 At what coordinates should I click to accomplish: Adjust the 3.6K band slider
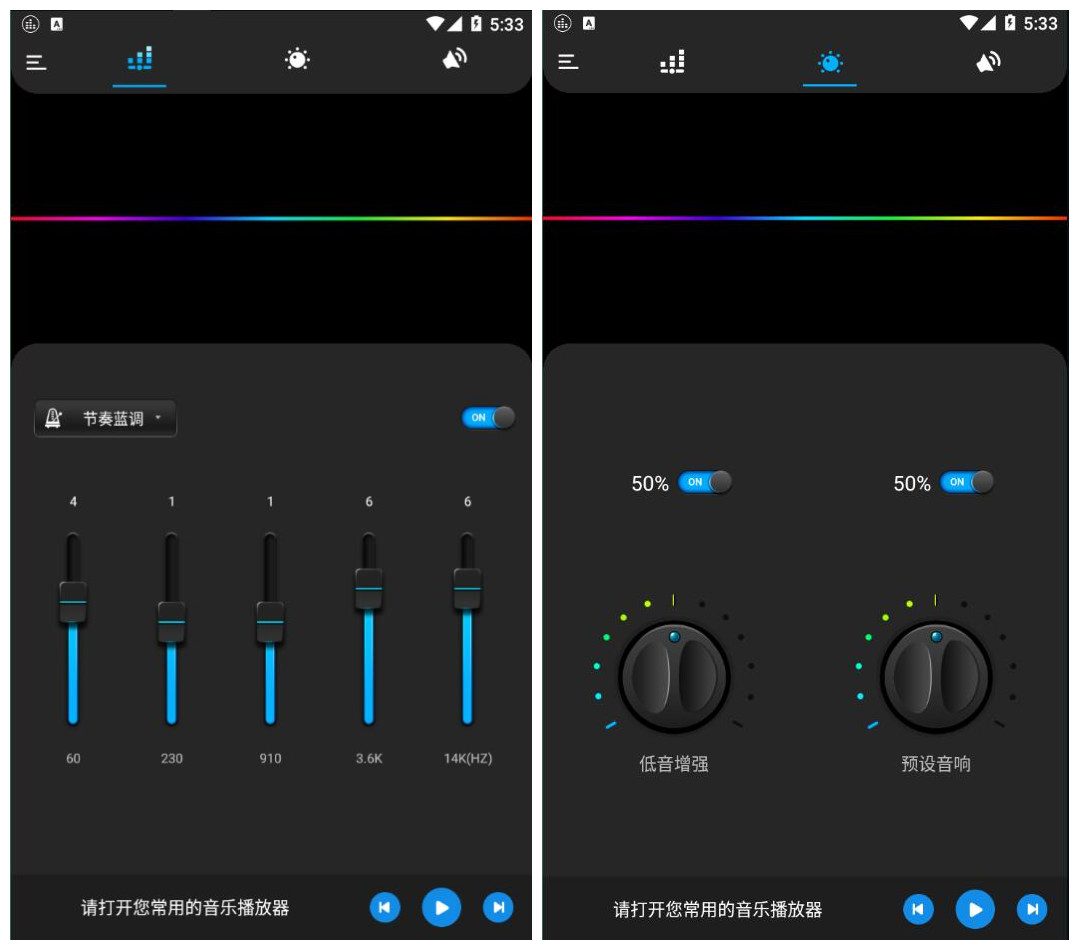pos(369,589)
